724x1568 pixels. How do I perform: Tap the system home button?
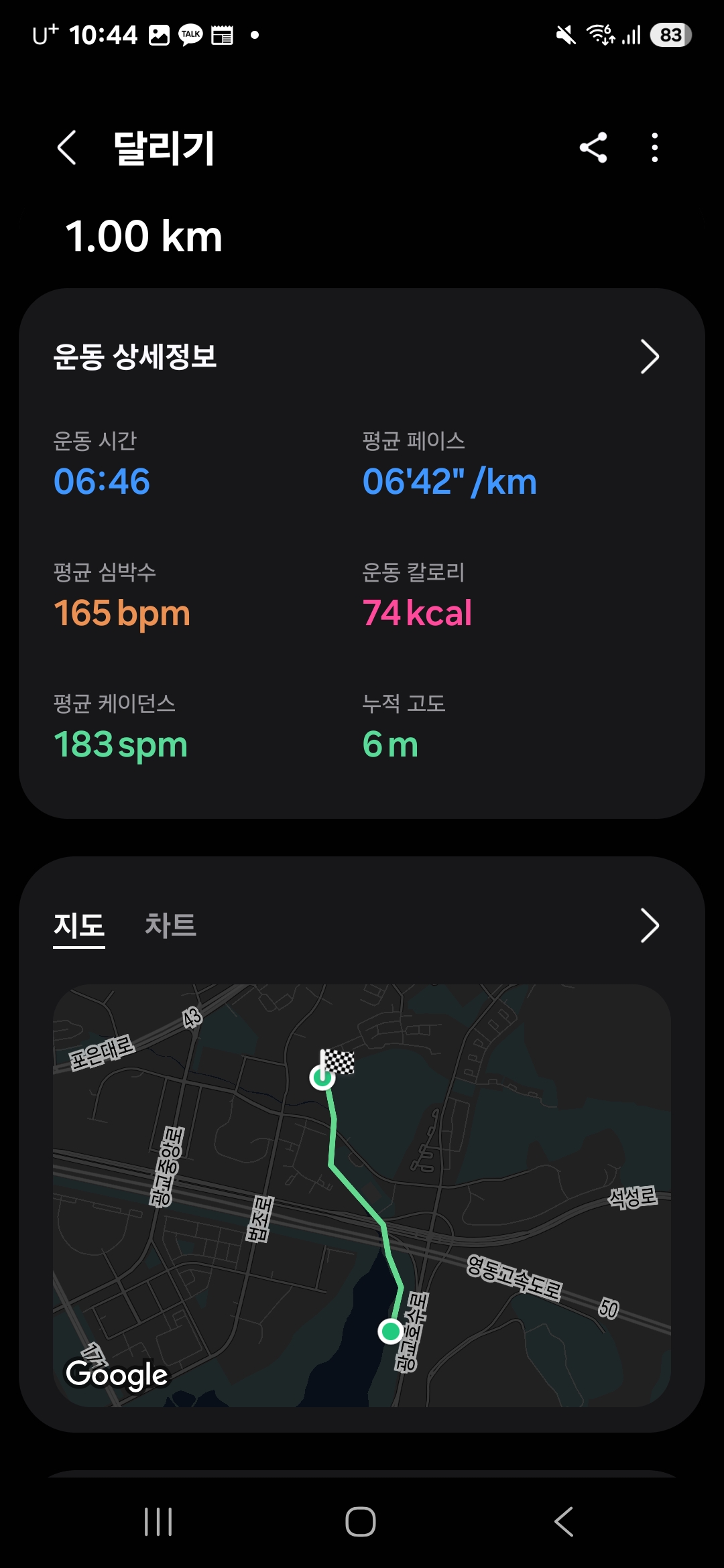361,1521
